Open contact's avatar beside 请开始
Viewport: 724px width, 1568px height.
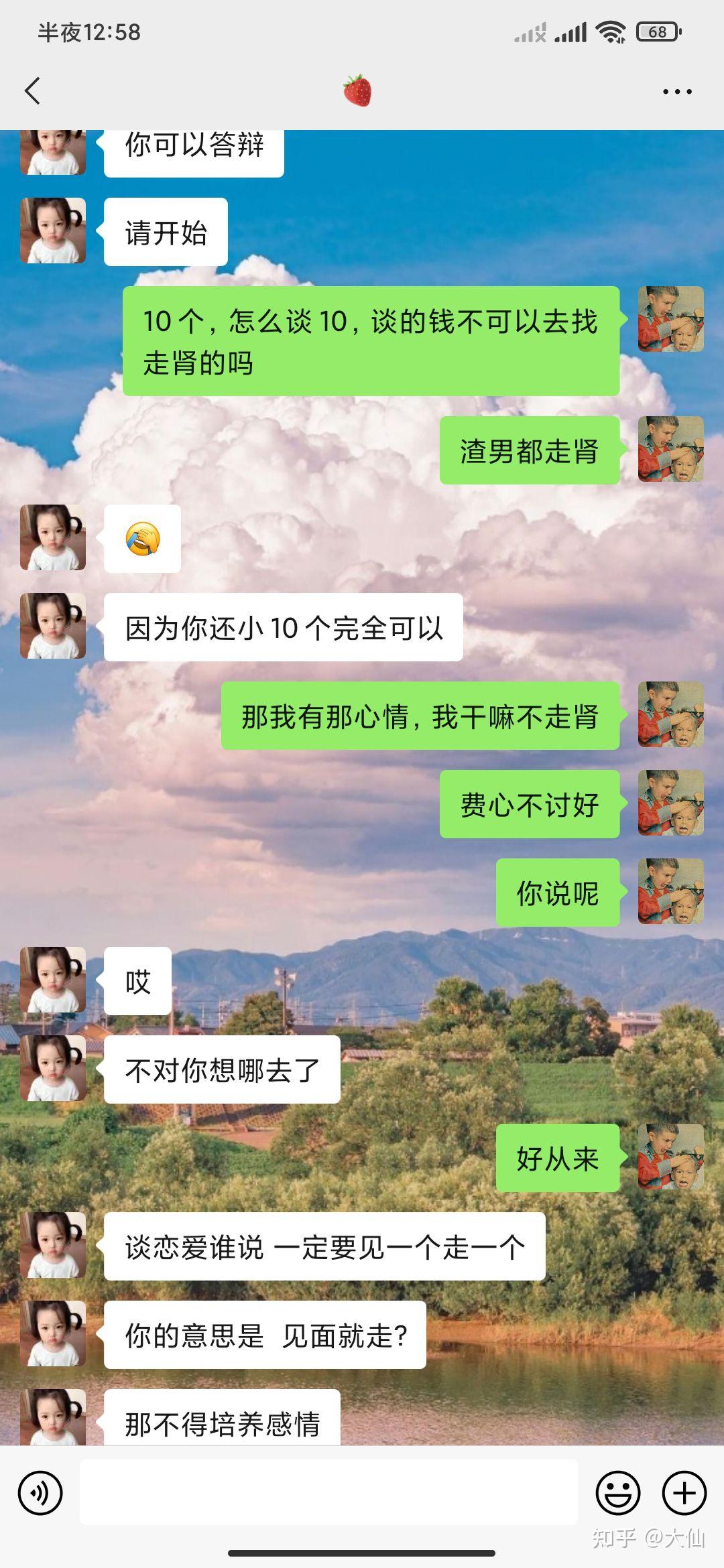pyautogui.click(x=53, y=231)
